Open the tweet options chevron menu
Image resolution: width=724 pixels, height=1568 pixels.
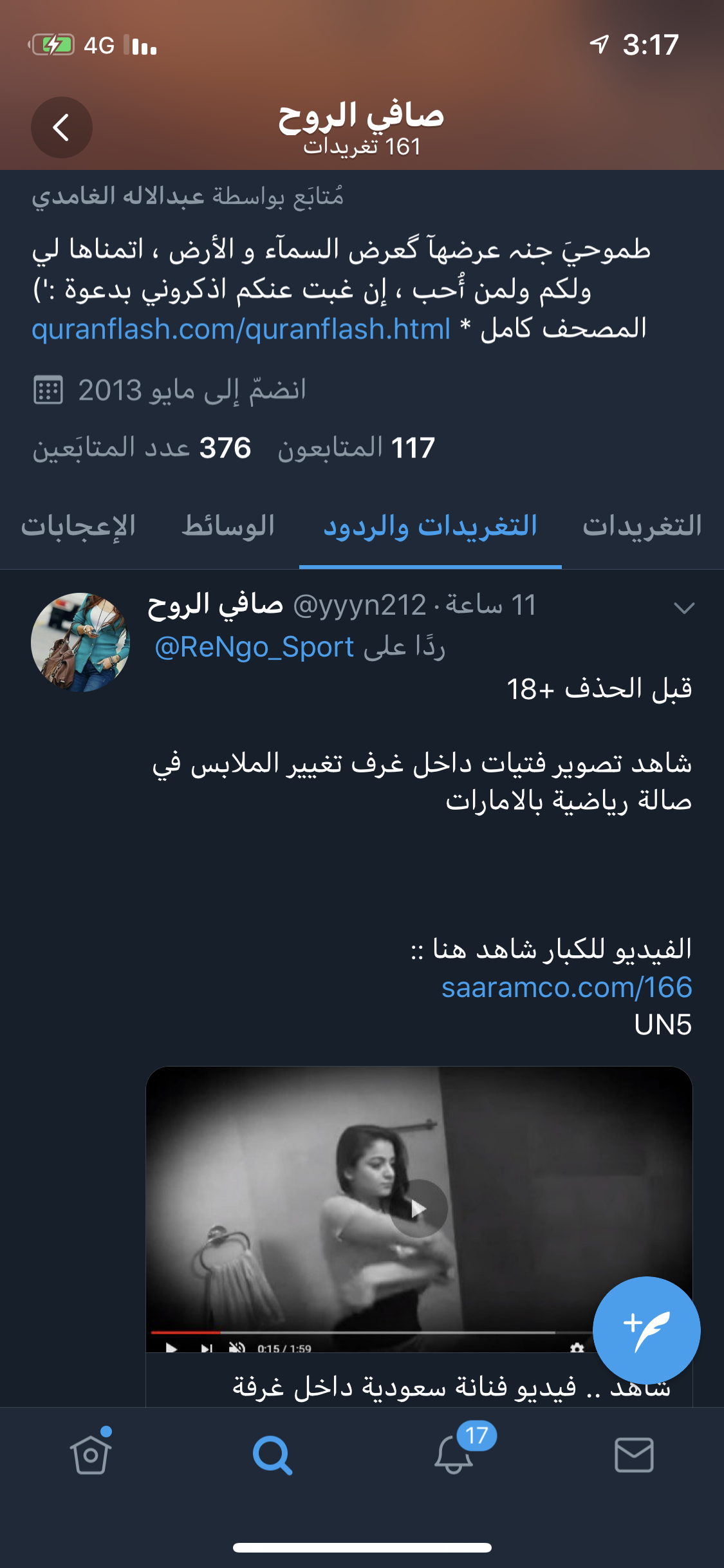(x=683, y=608)
